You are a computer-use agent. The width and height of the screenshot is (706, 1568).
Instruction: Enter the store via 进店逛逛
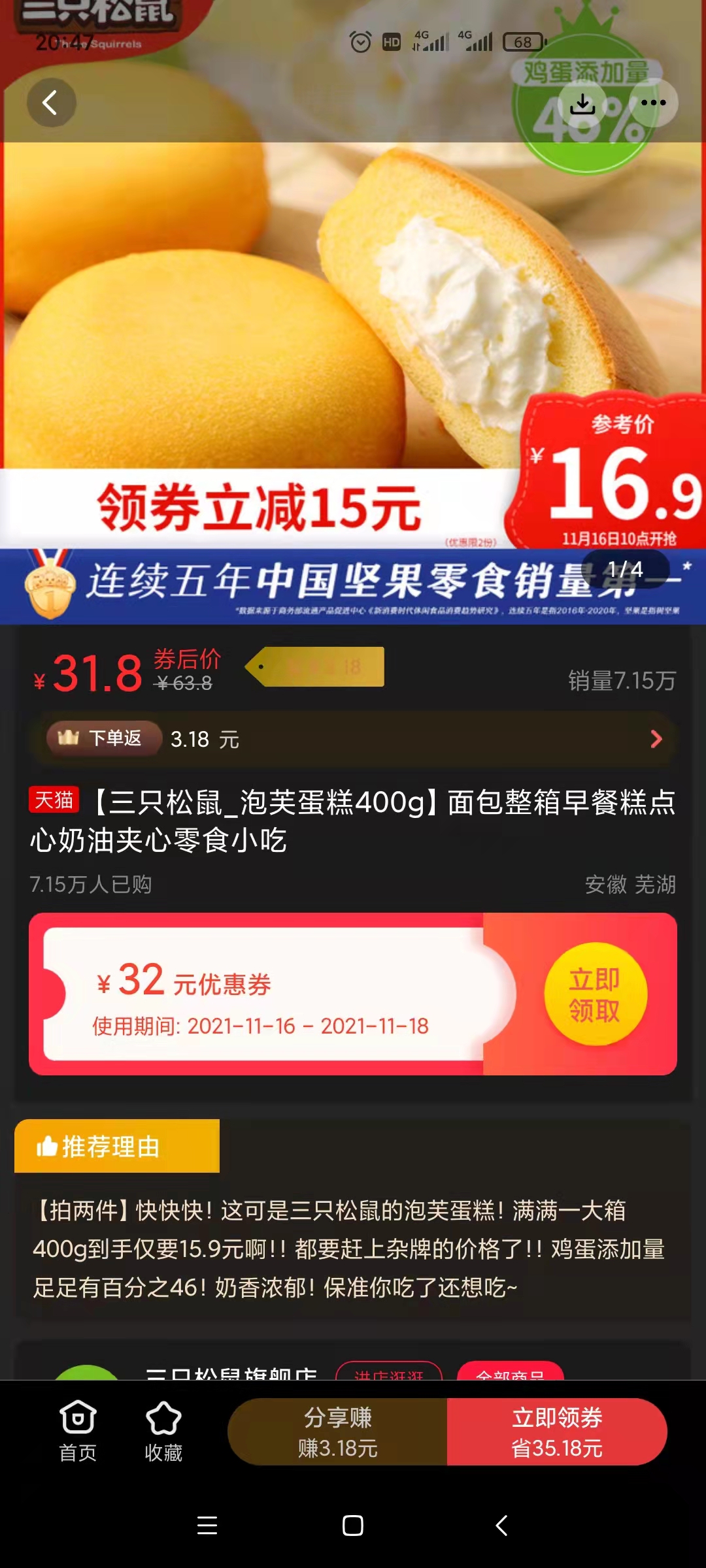(389, 1372)
